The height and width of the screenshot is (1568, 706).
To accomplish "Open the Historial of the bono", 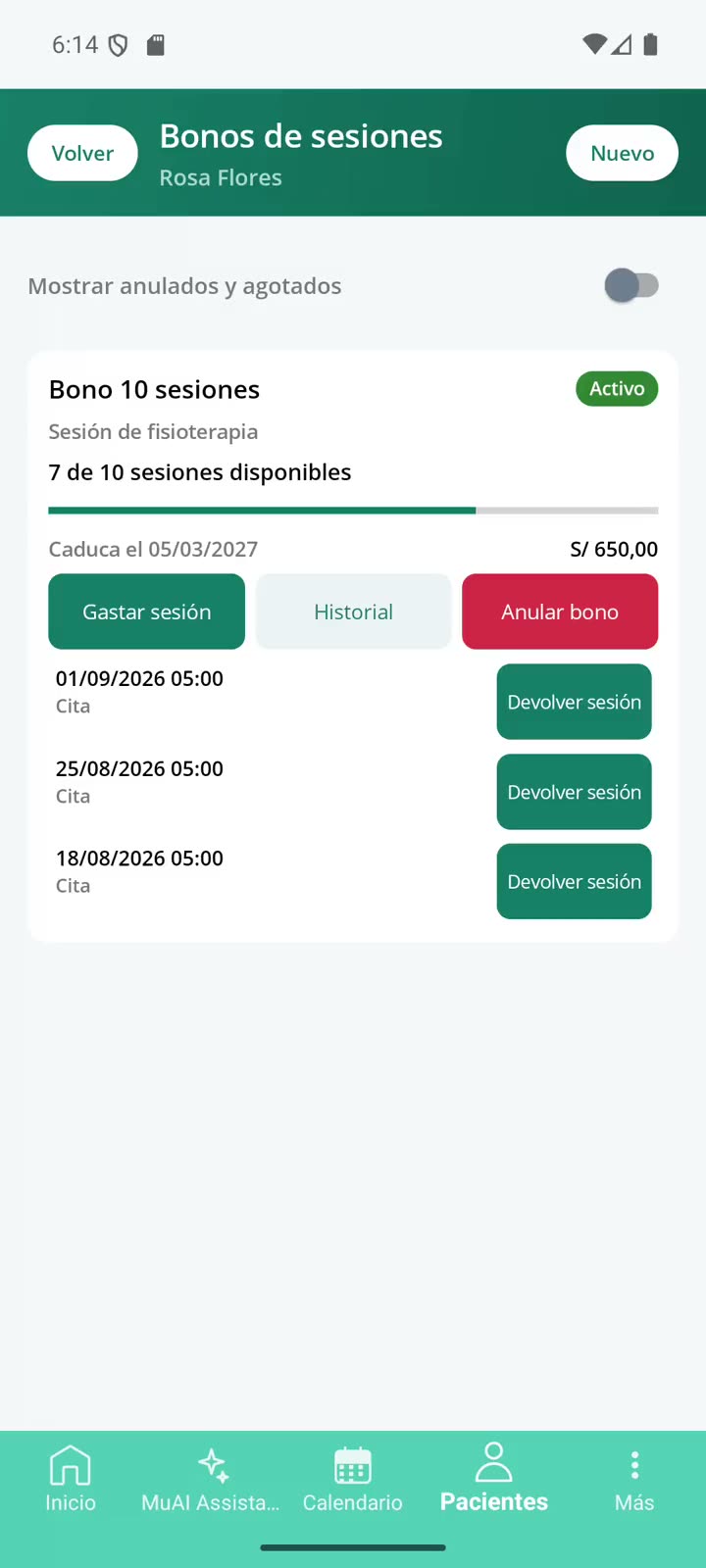I will tap(353, 612).
